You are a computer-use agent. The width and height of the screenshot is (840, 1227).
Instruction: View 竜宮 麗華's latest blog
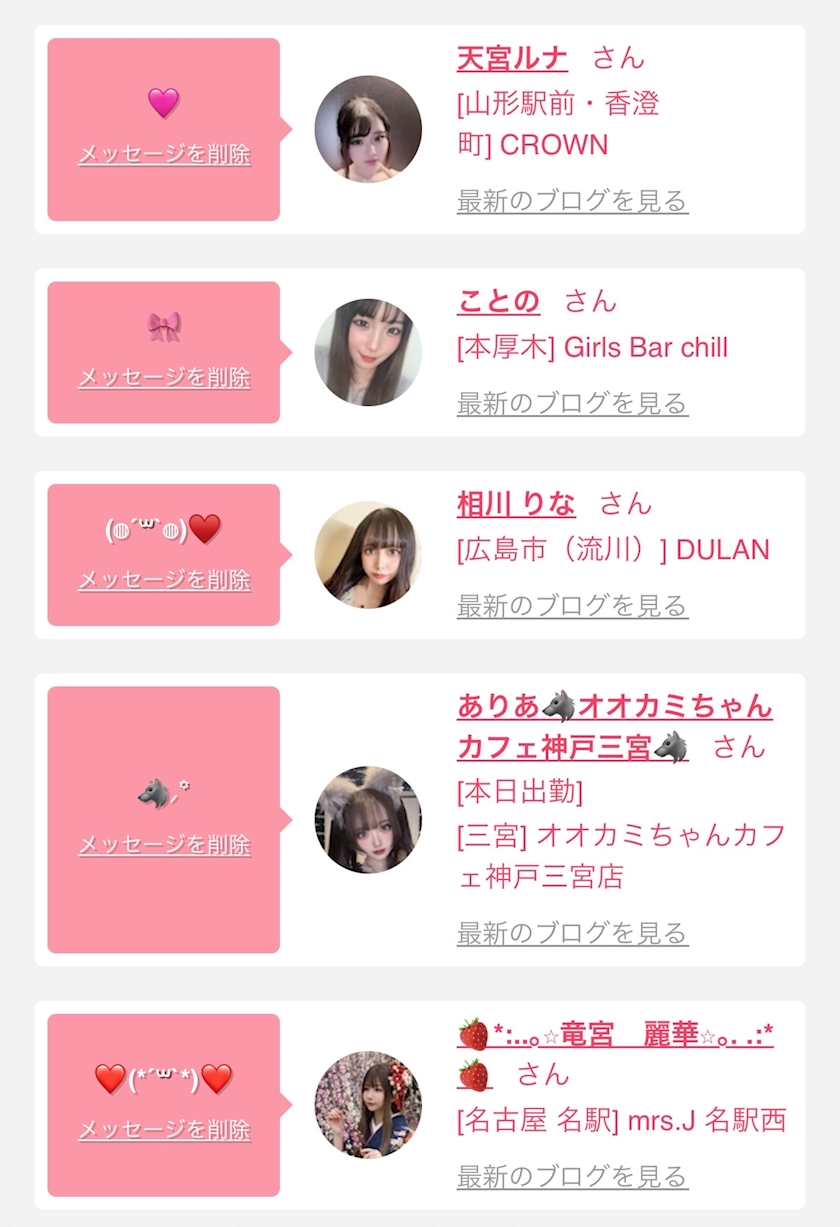pyautogui.click(x=572, y=1176)
